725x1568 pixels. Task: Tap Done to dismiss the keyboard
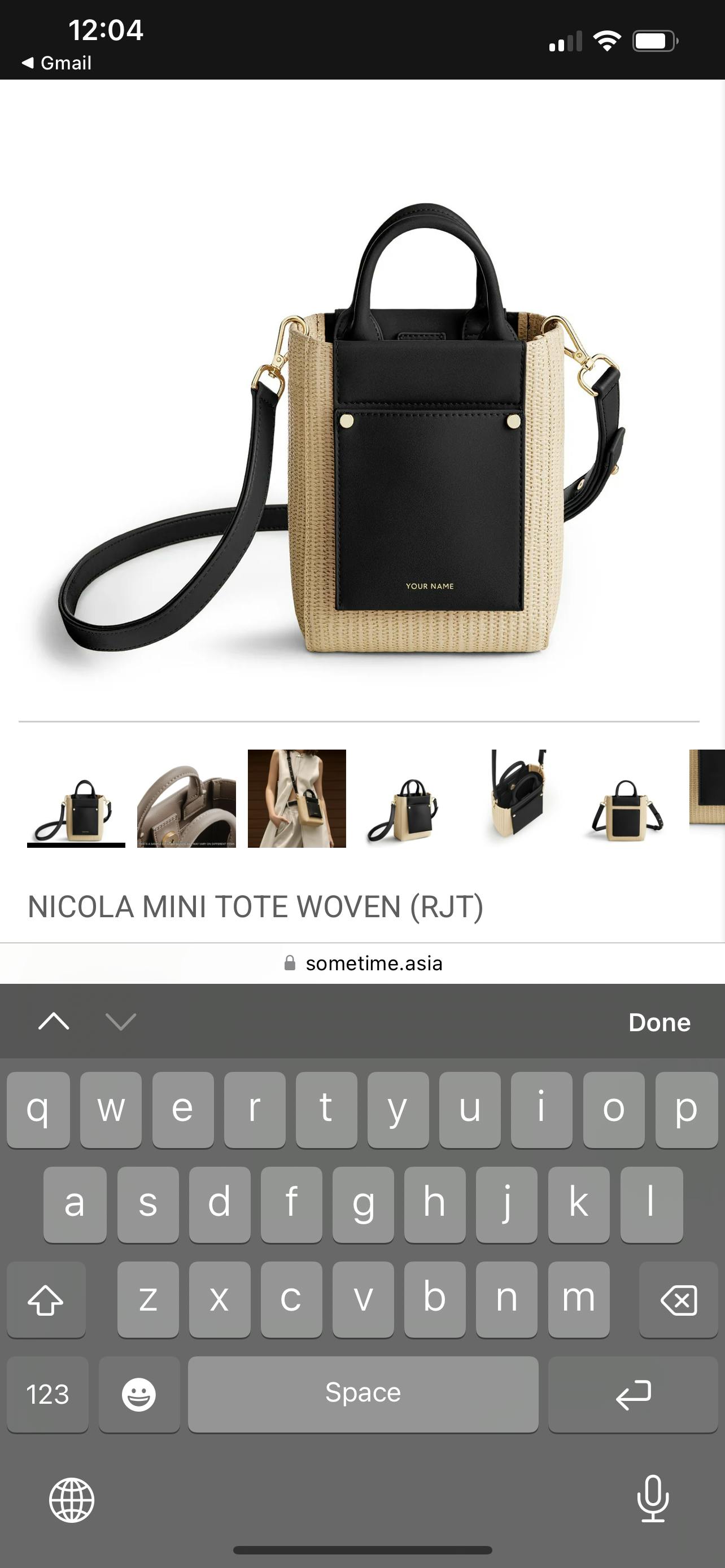[658, 1023]
